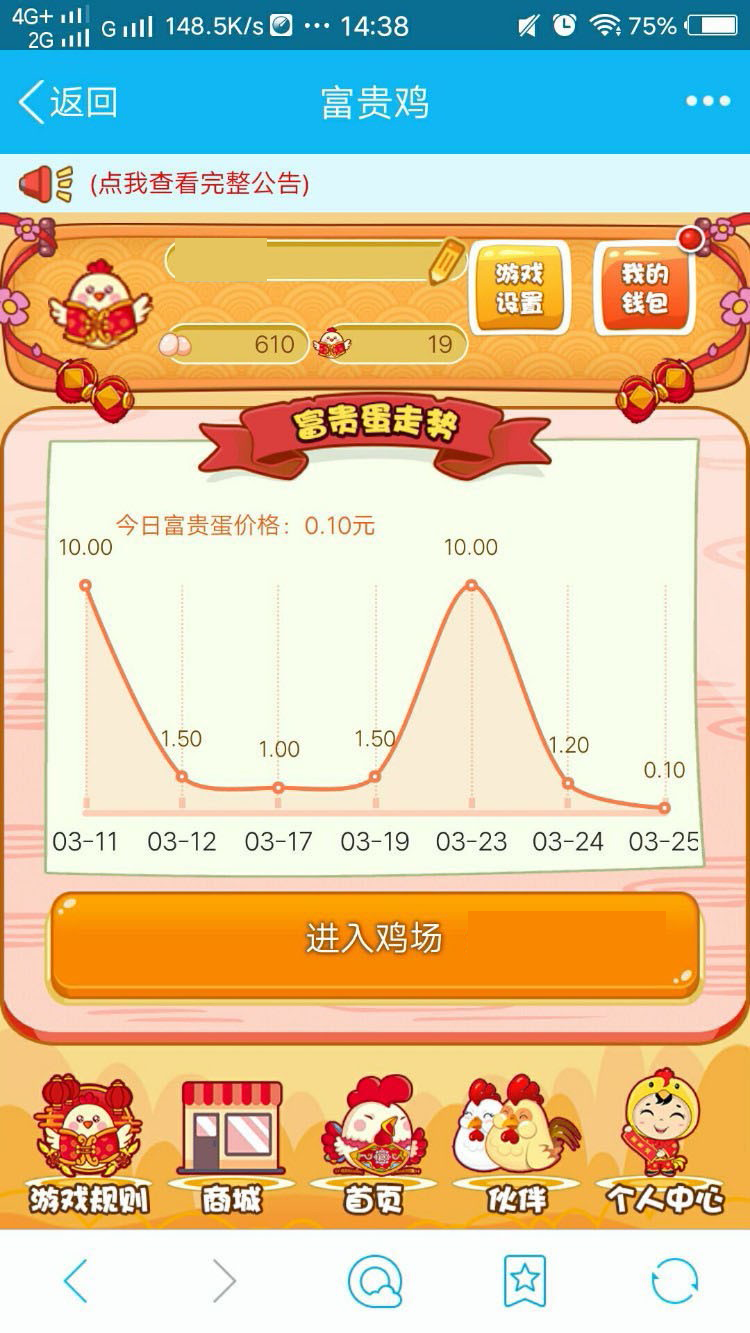Open the browser's chat bubble icon
The image size is (750, 1333).
[x=375, y=1281]
